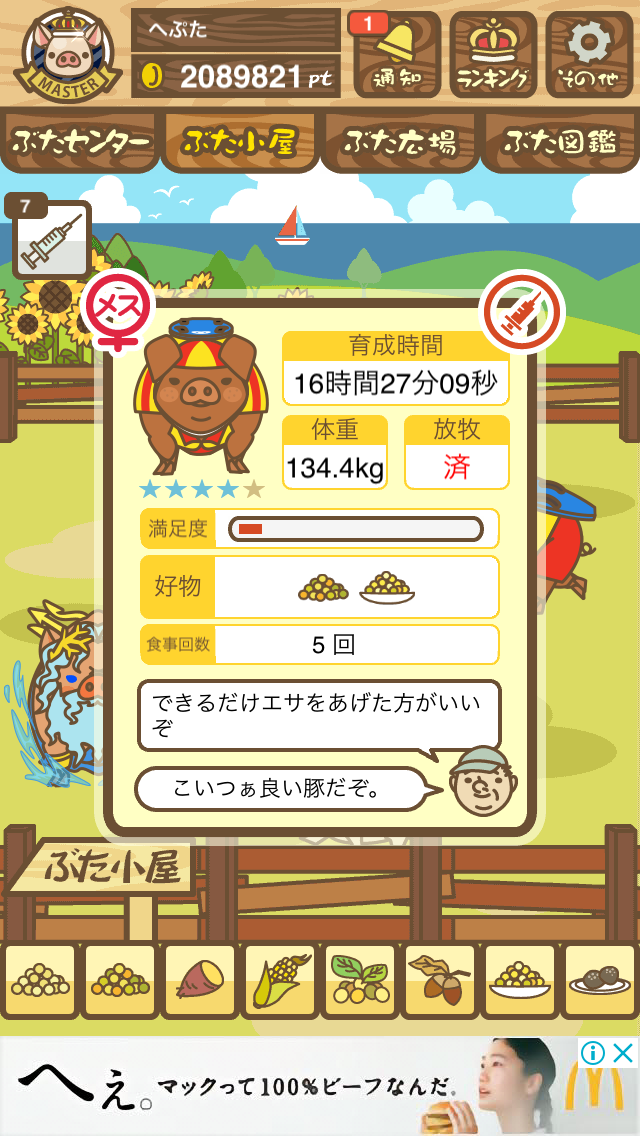Feed the pile of mixed green-and-yellow pellets
Viewport: 640px width, 1136px height.
120,981
